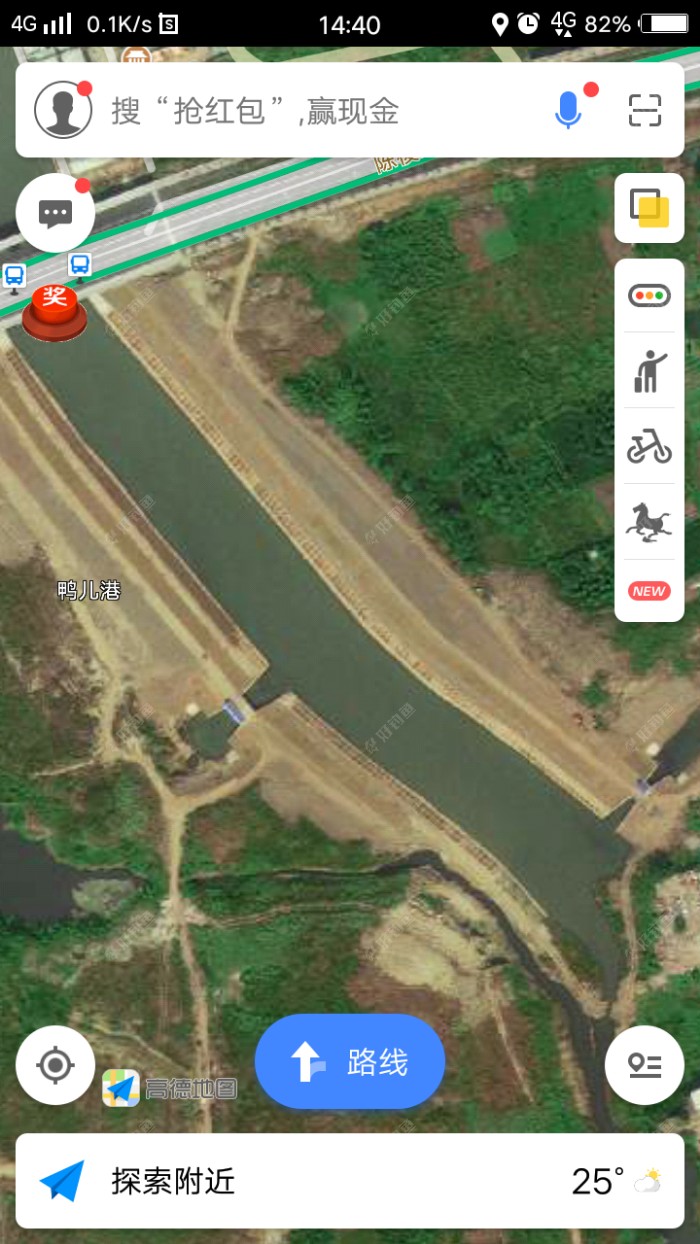Tap the NEW badge item

coord(649,591)
